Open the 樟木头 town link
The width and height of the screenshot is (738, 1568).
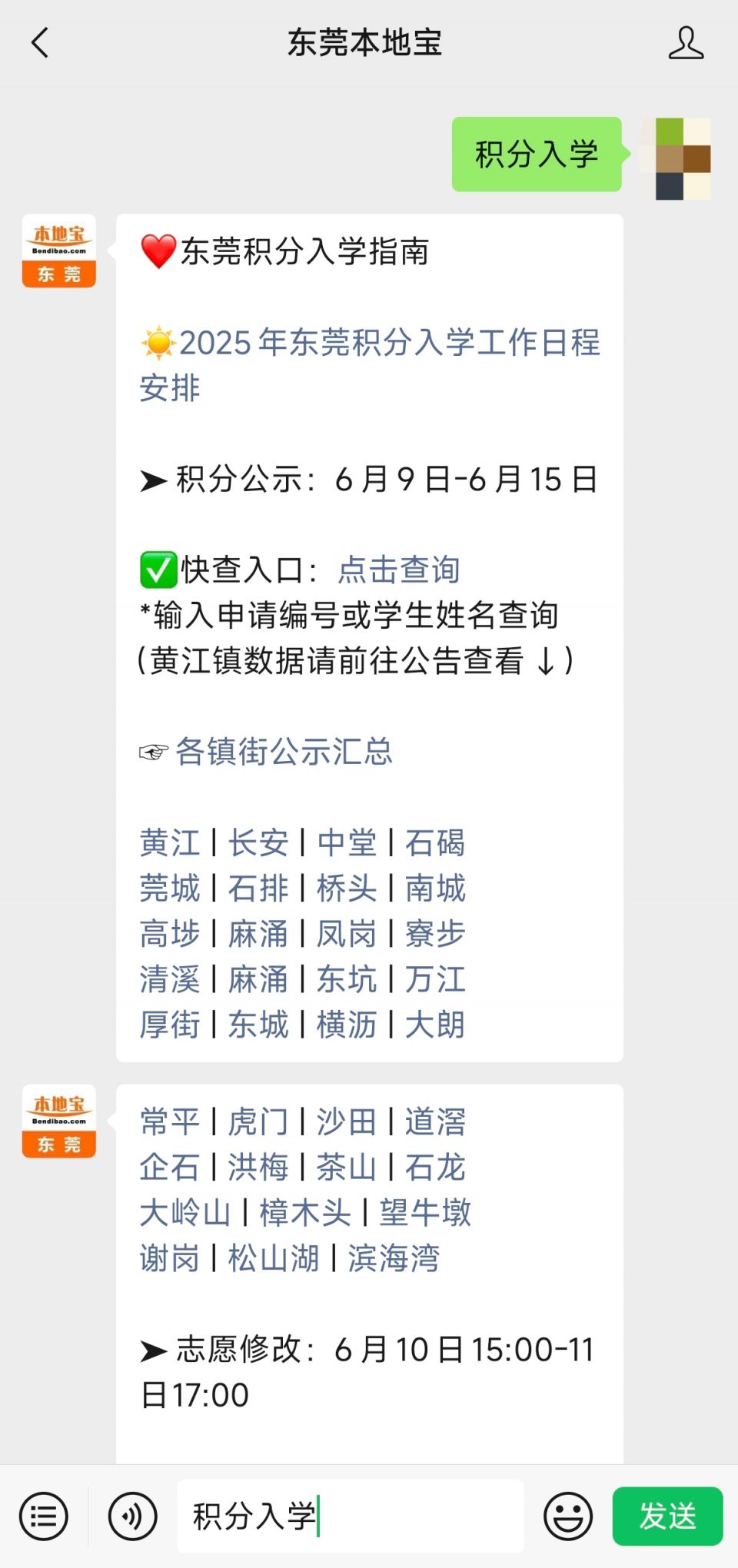tap(305, 1213)
